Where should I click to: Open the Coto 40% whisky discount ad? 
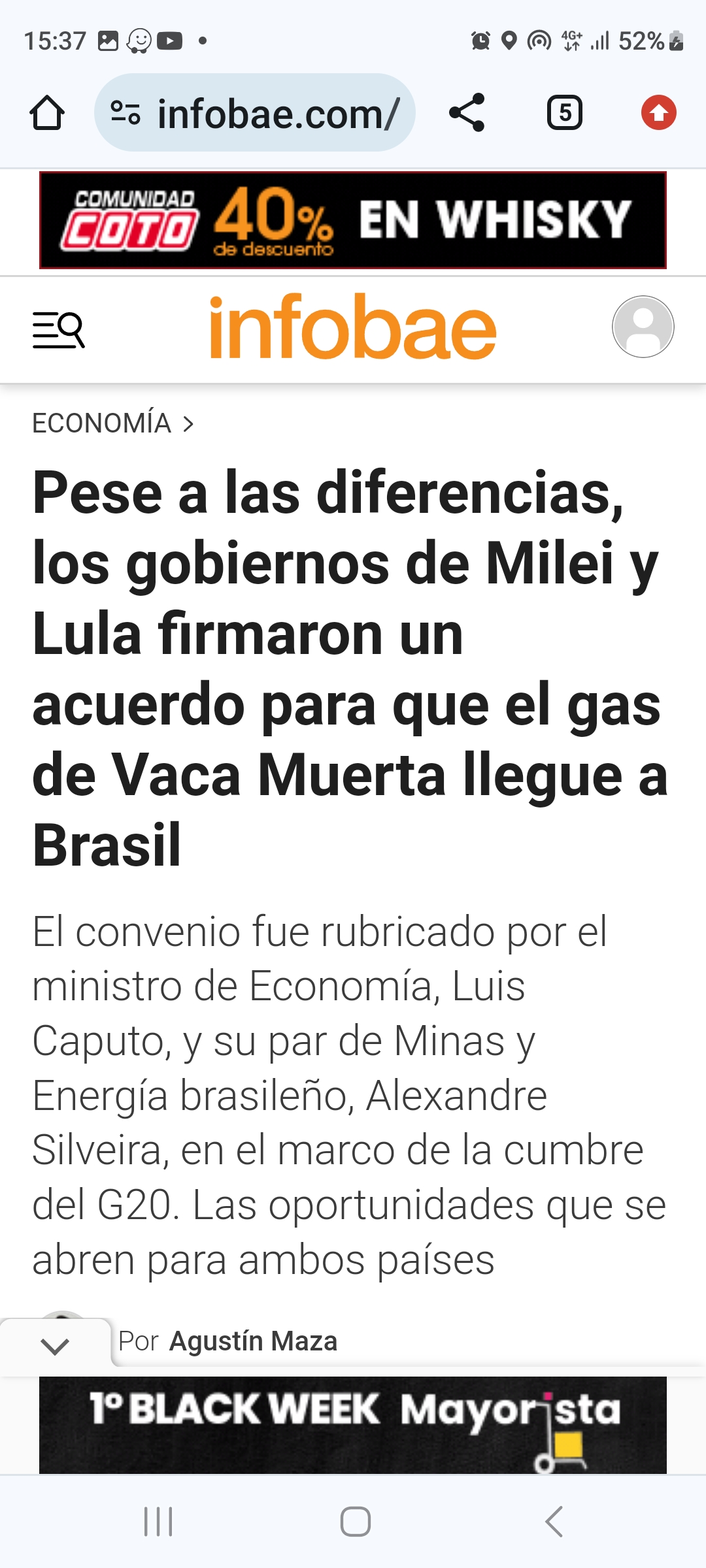(x=353, y=220)
